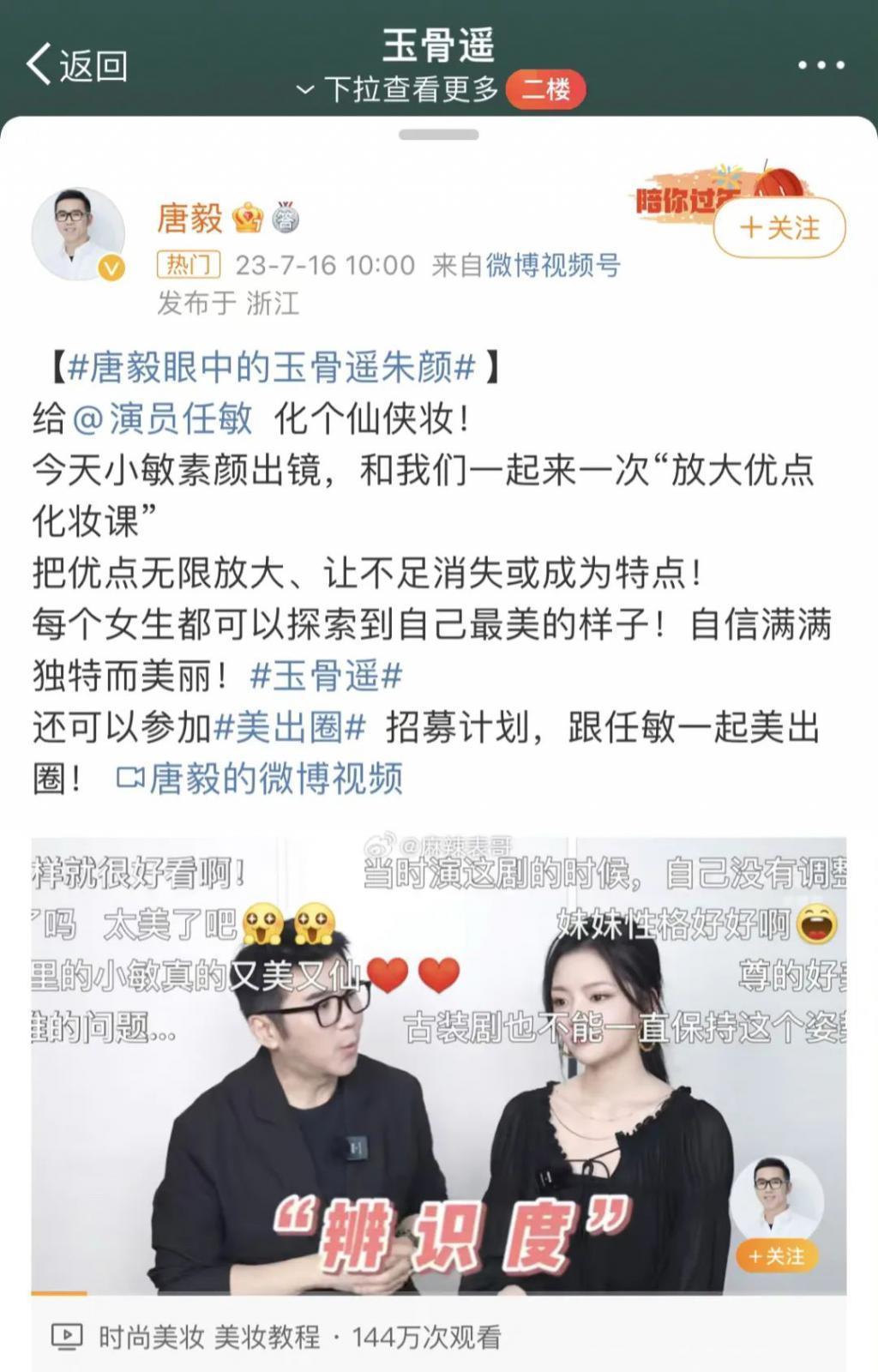The width and height of the screenshot is (878, 1372).
Task: Open the #玉骨遥# hashtag in the post
Action: (x=326, y=676)
